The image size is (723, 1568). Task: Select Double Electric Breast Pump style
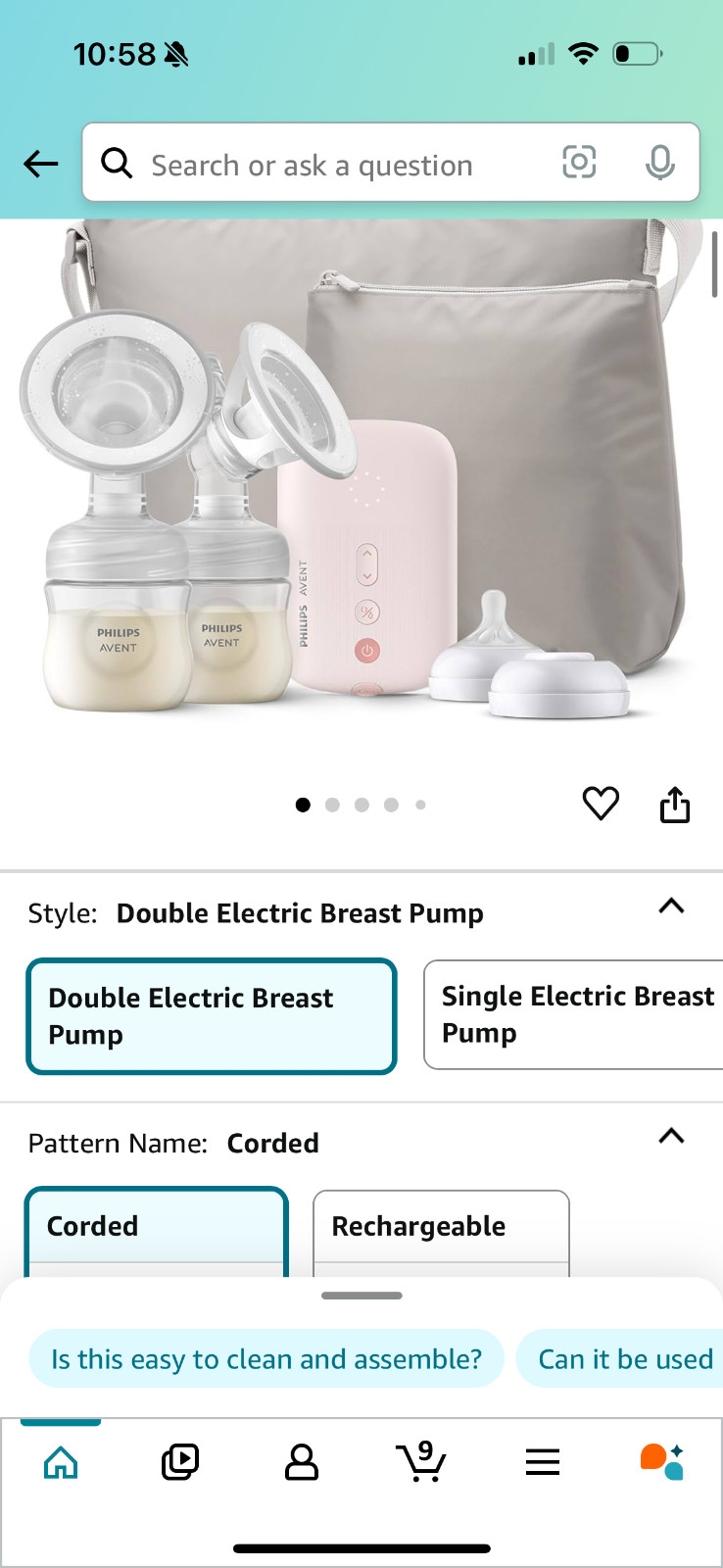[212, 1016]
